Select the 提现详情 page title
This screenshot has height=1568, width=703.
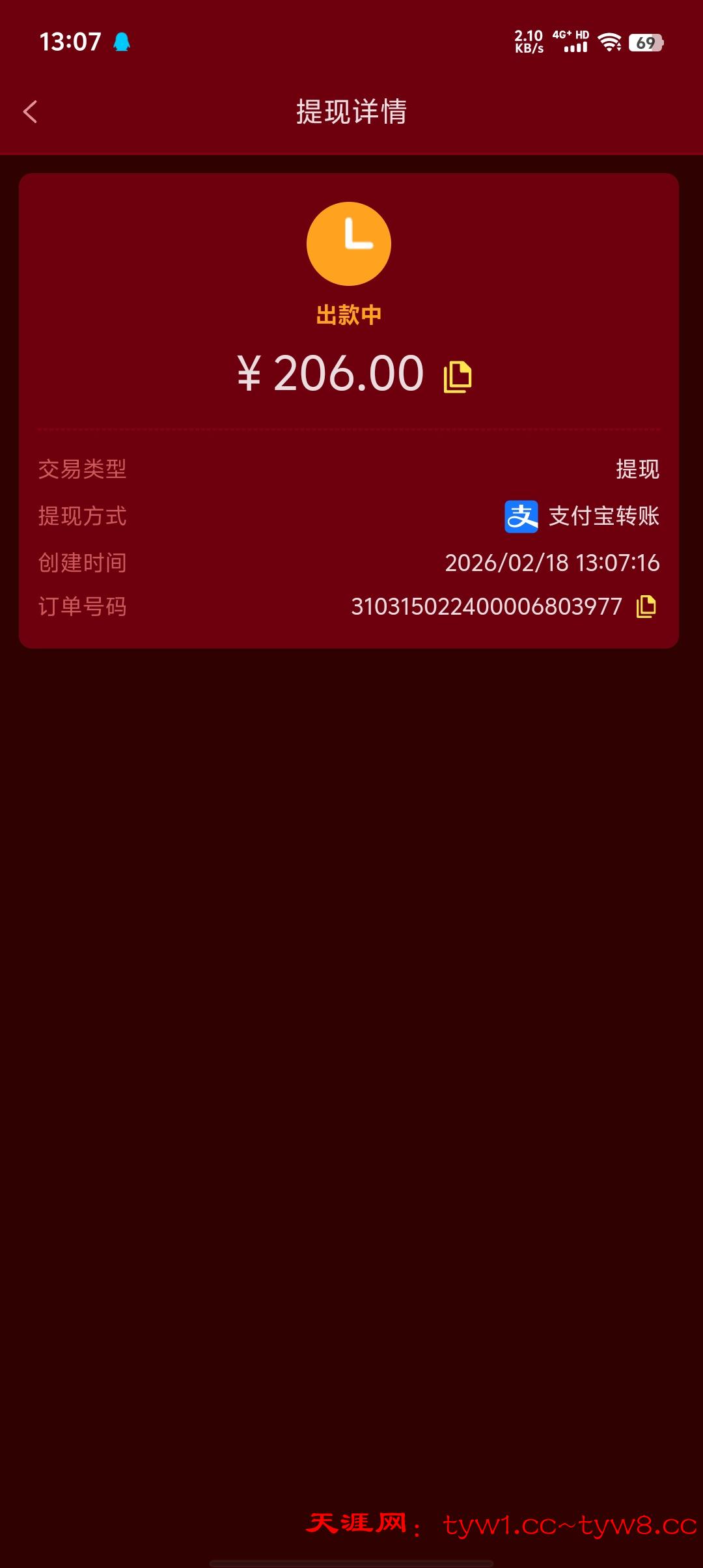tap(351, 112)
